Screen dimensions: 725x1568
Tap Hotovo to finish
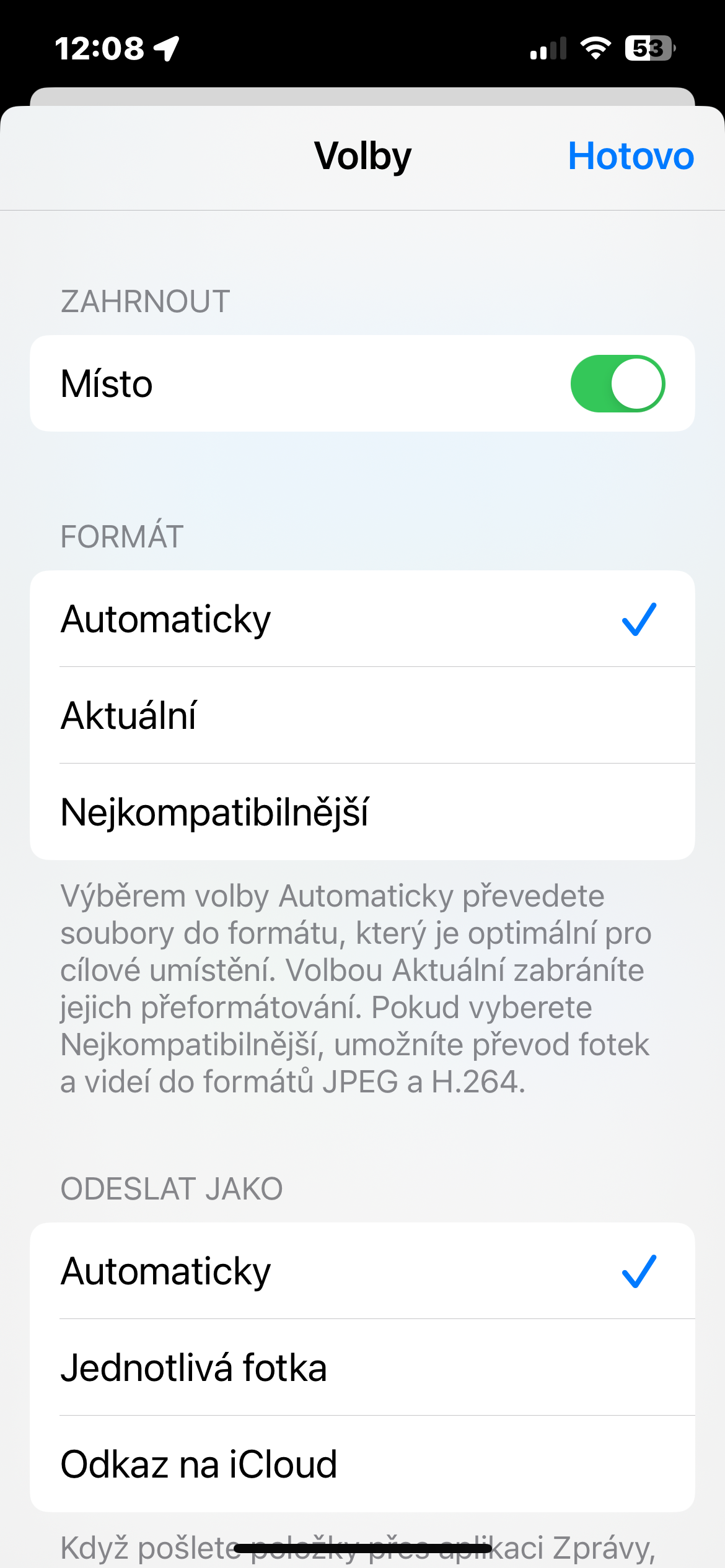point(630,156)
